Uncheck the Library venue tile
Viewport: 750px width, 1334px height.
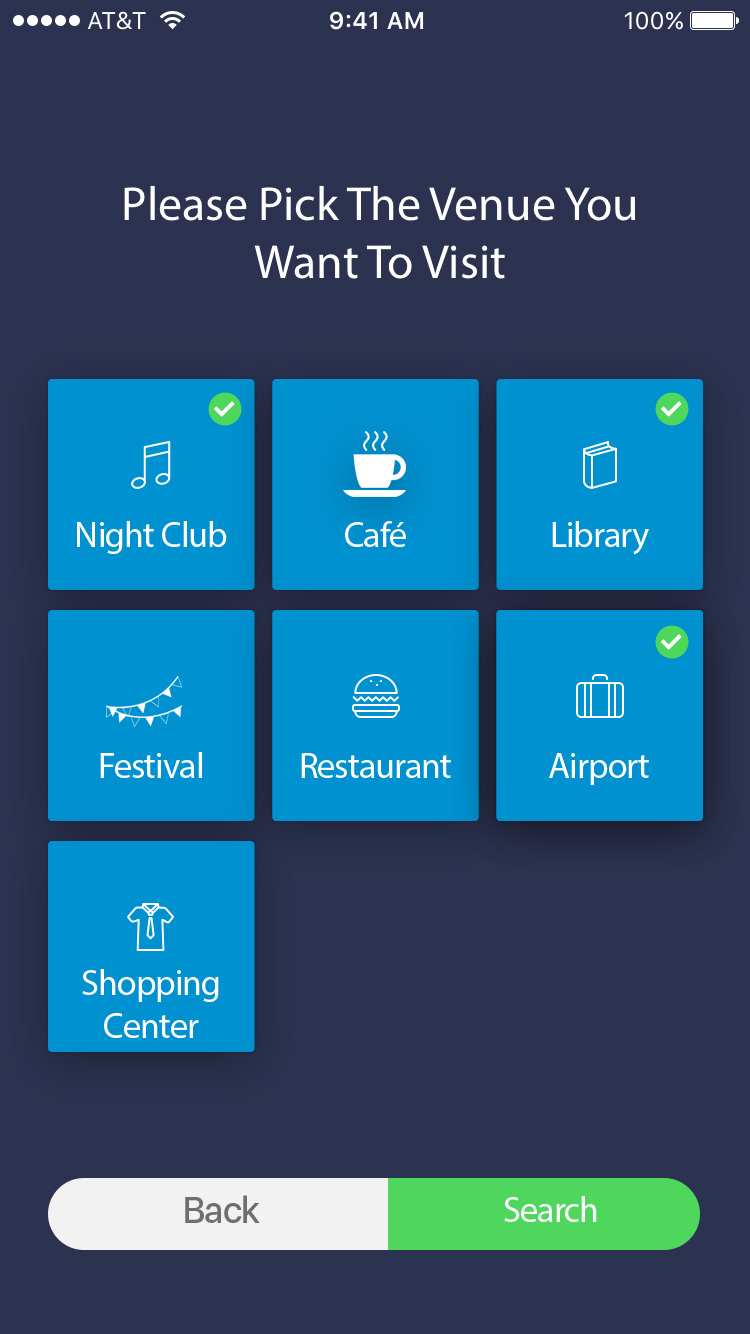coord(599,485)
